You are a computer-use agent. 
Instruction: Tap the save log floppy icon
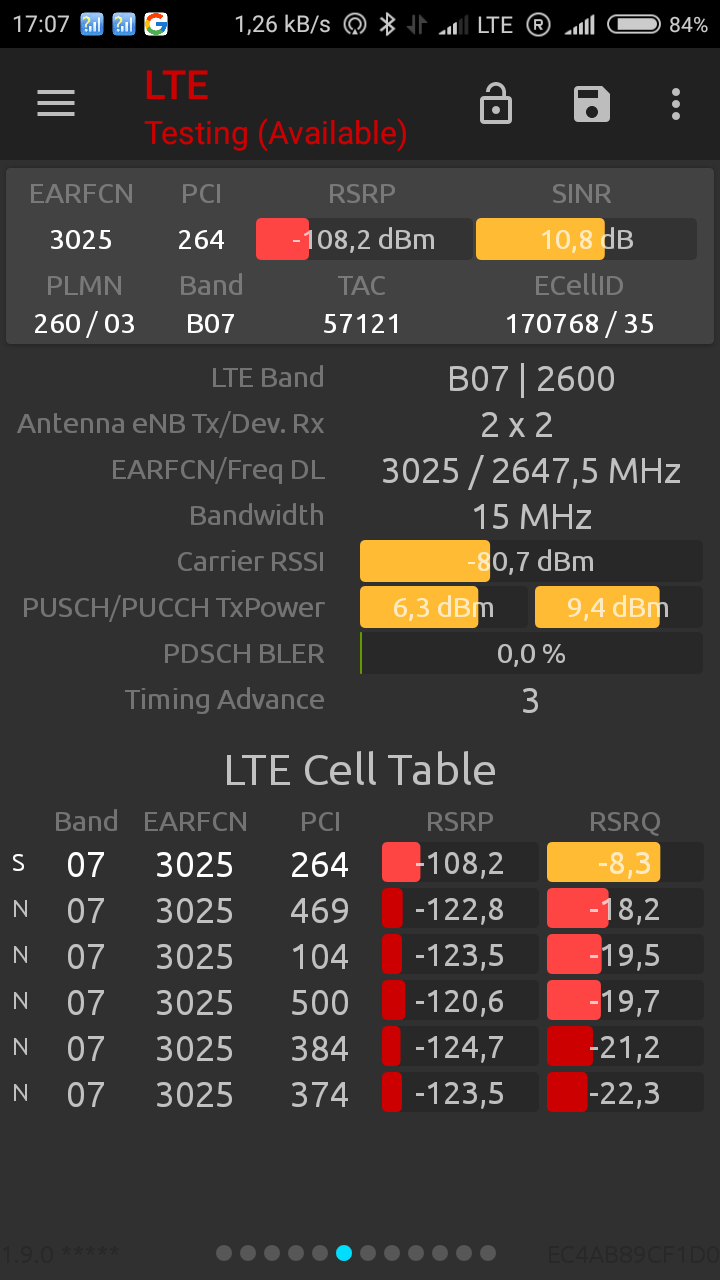pyautogui.click(x=591, y=104)
